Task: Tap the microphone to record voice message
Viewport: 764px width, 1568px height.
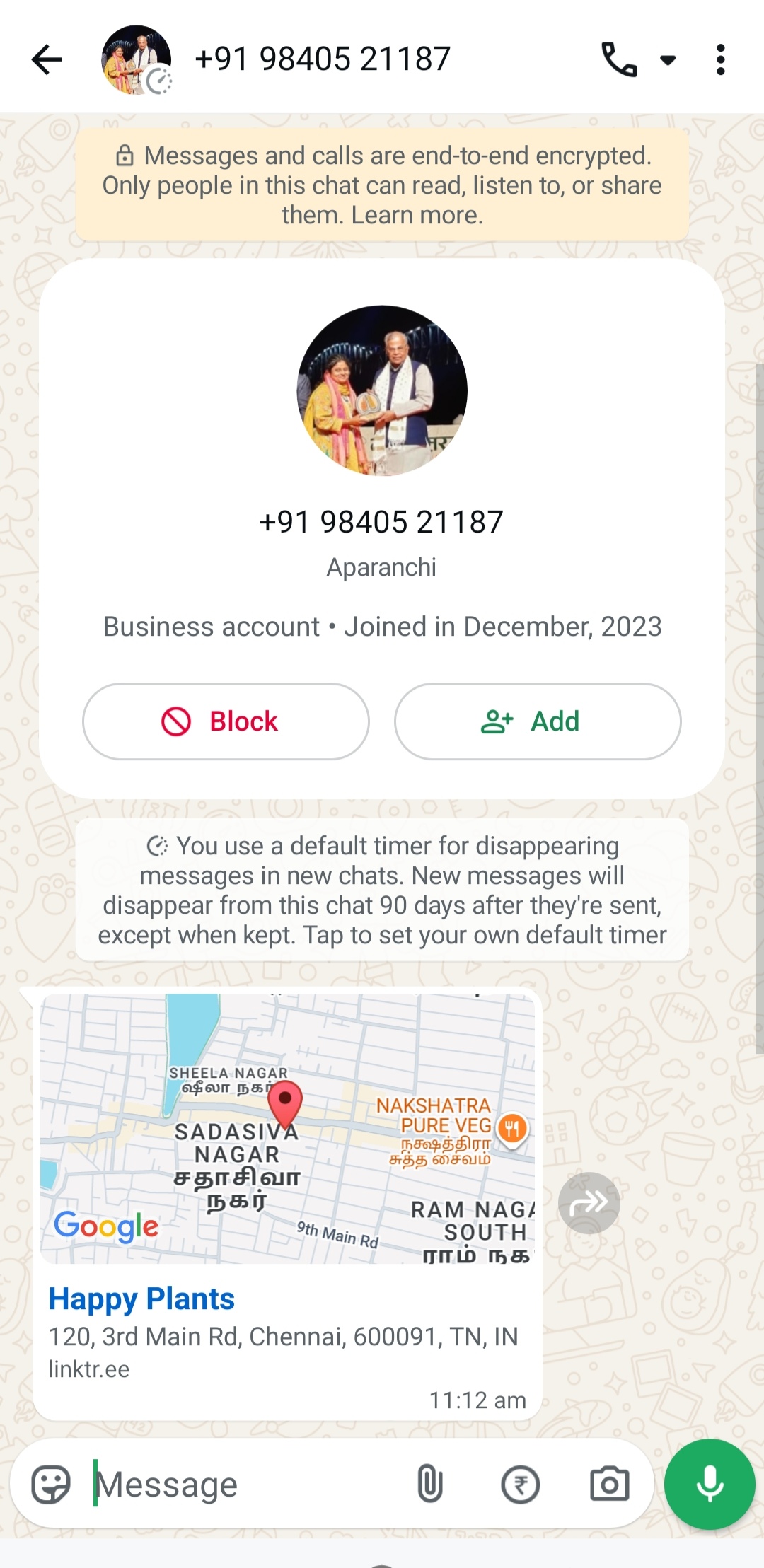Action: click(710, 1484)
